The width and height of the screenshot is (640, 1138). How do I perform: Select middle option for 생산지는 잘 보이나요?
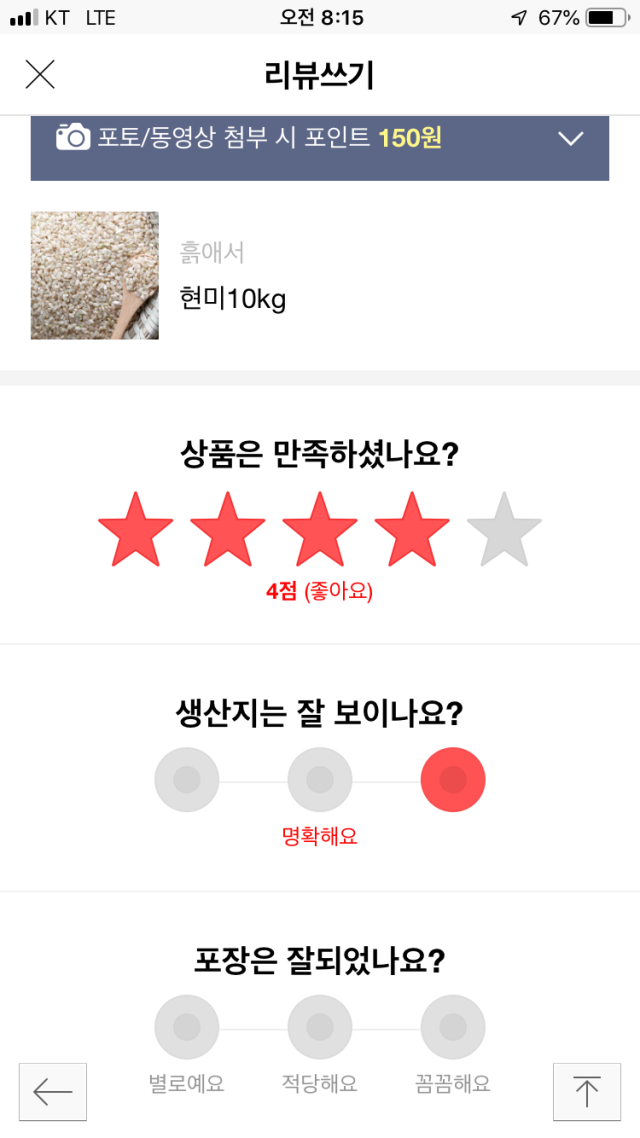coord(320,779)
